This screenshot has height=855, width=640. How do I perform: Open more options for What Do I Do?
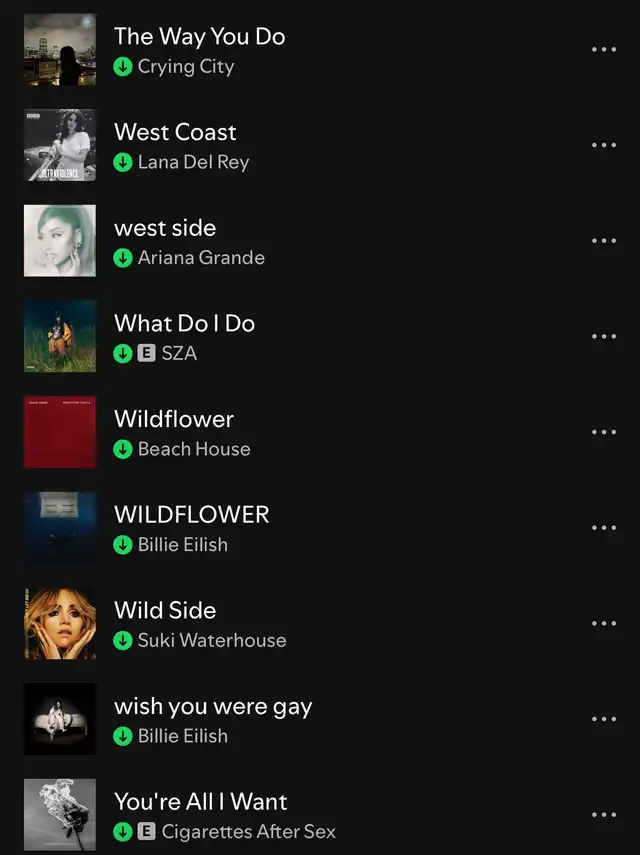click(x=604, y=336)
